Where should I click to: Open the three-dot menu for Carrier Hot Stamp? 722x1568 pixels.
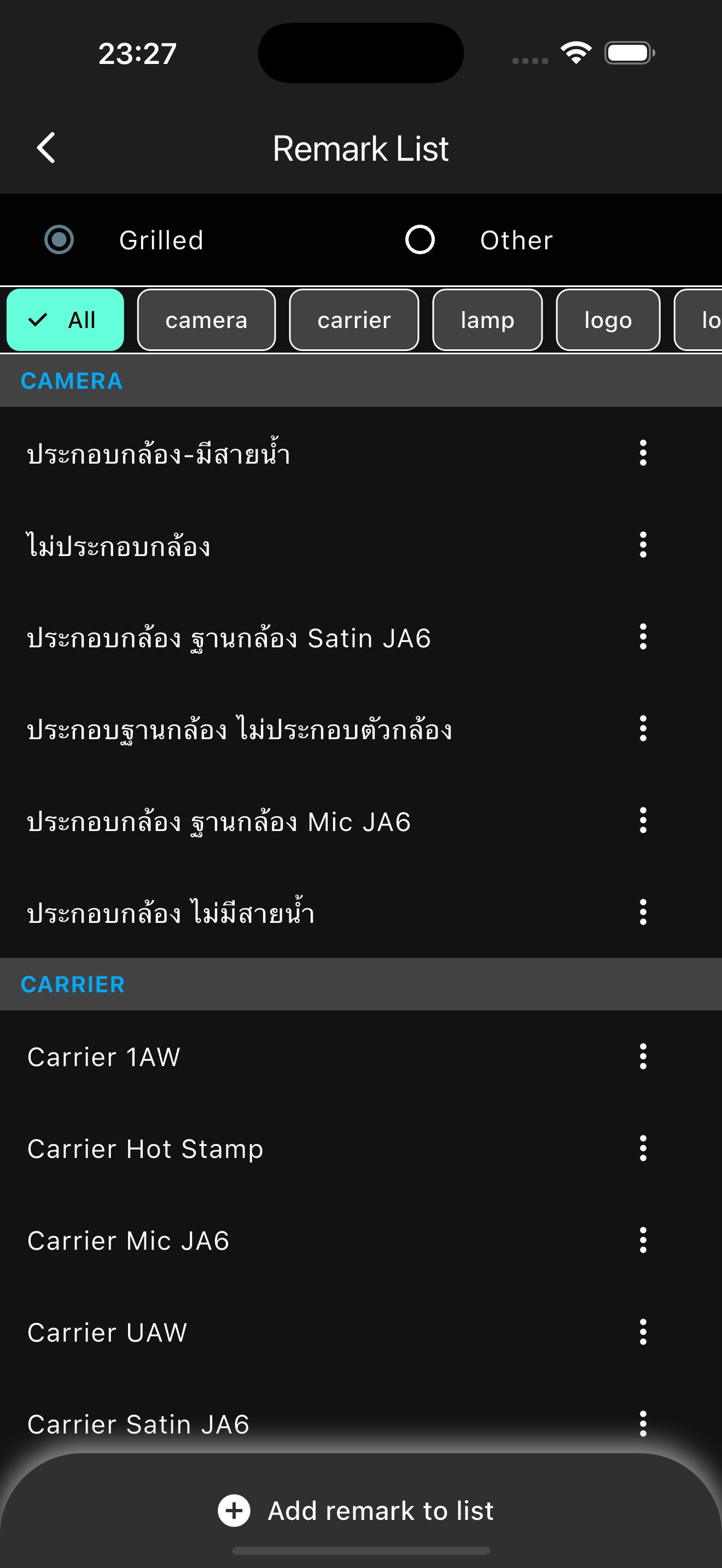pyautogui.click(x=643, y=1149)
